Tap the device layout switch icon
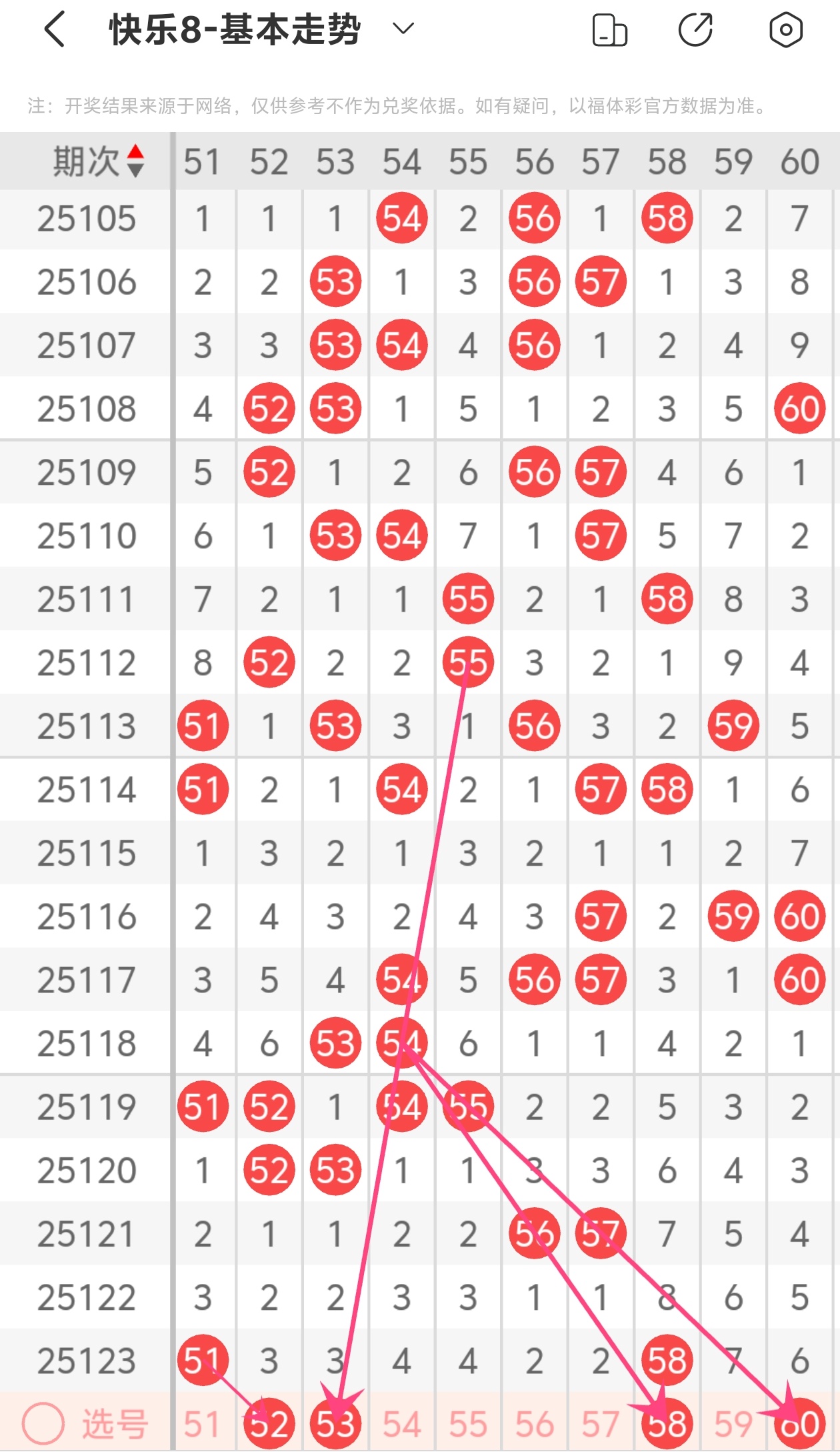840x1454 pixels. [x=609, y=31]
